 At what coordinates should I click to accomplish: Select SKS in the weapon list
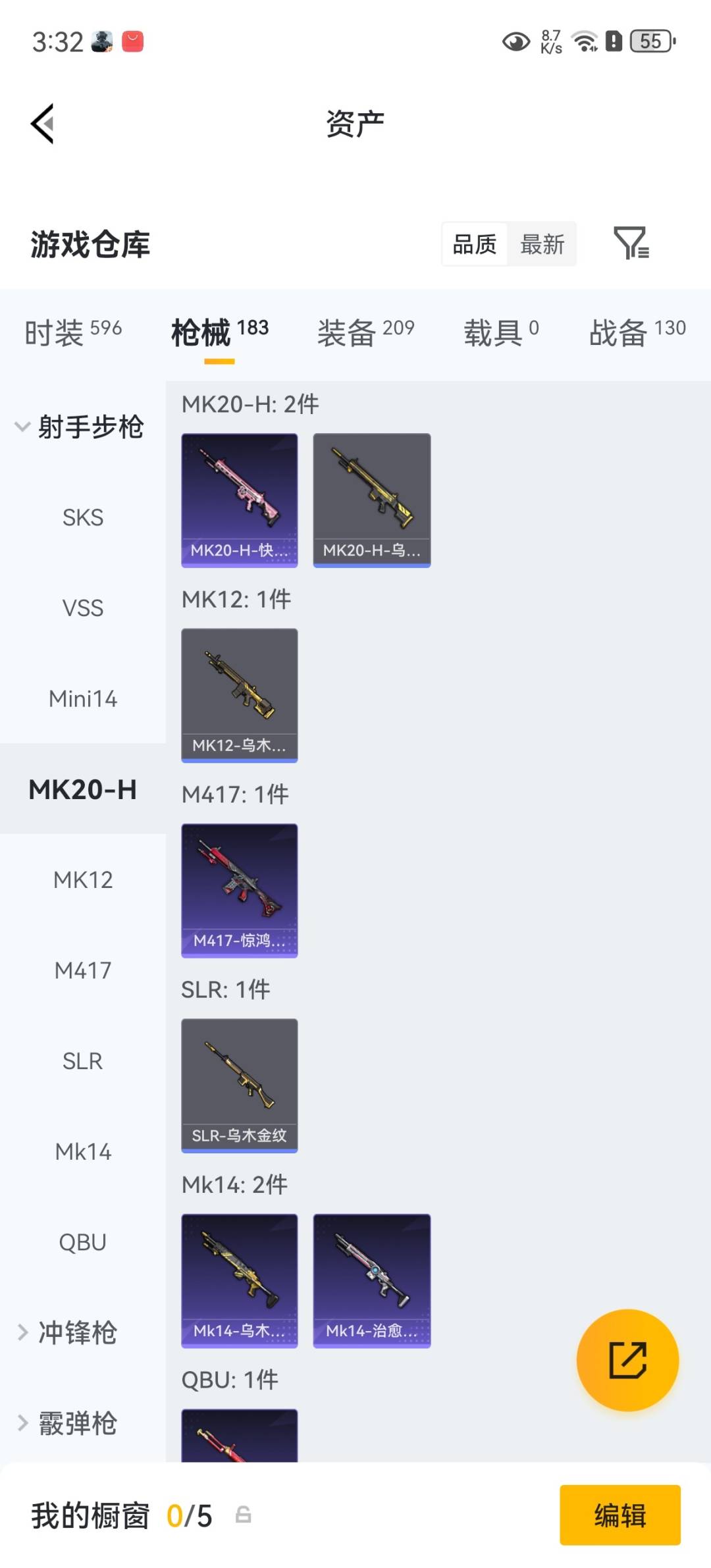click(x=83, y=517)
